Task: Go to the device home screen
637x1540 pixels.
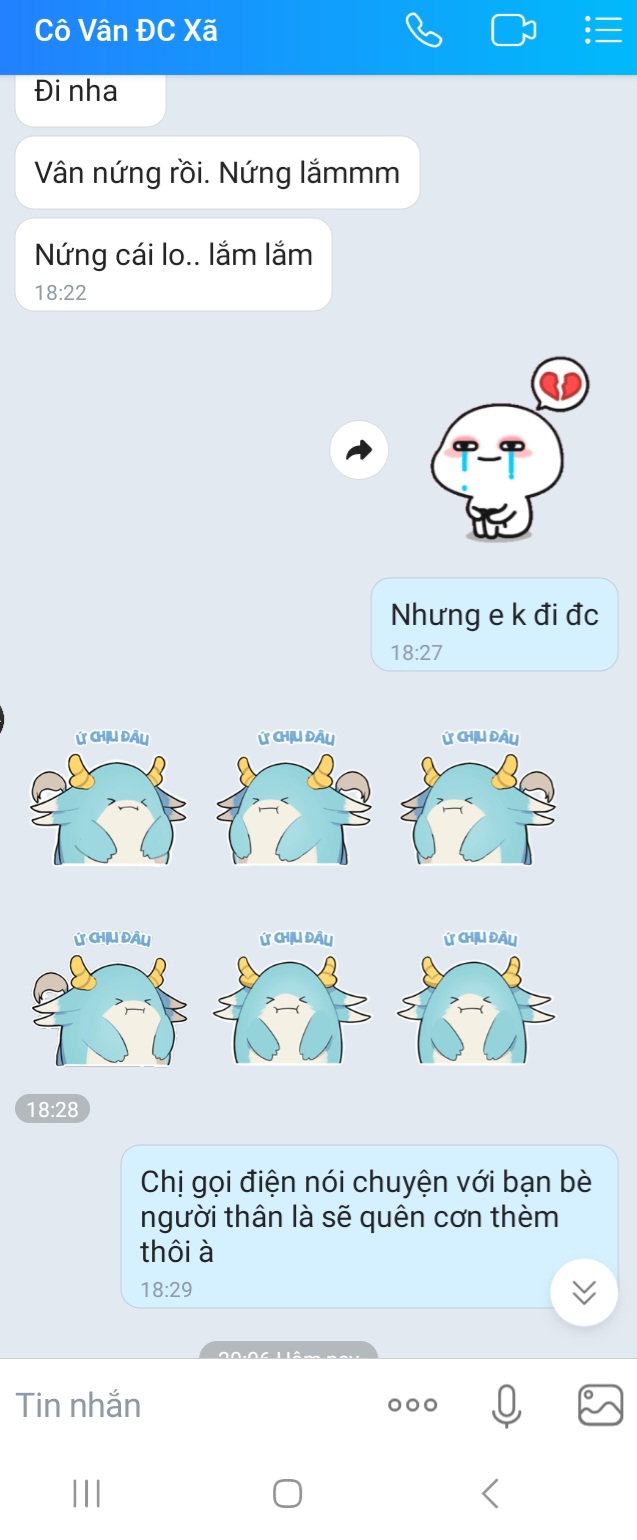Action: [x=287, y=1493]
